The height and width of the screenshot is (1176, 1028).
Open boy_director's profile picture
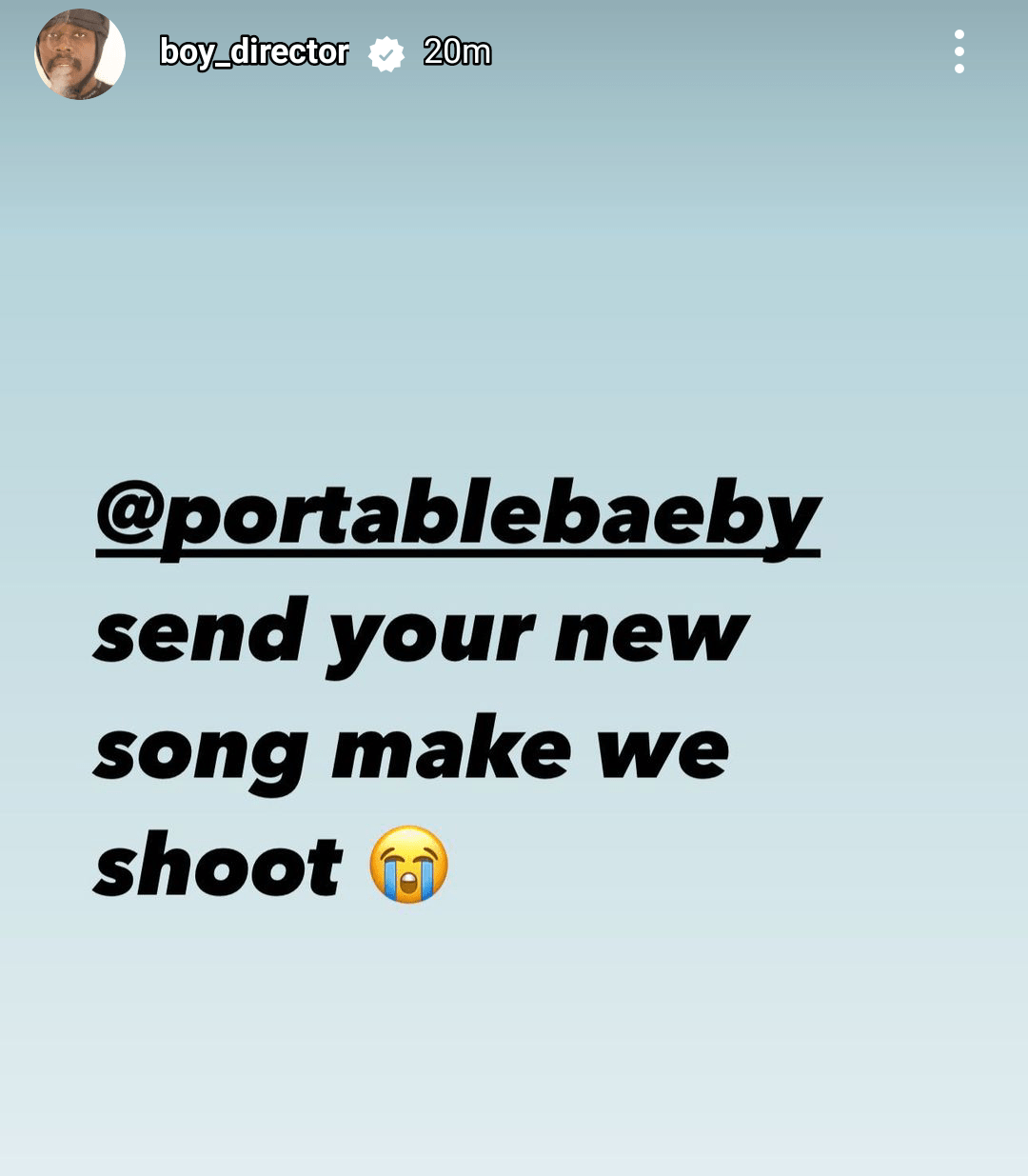pyautogui.click(x=80, y=54)
